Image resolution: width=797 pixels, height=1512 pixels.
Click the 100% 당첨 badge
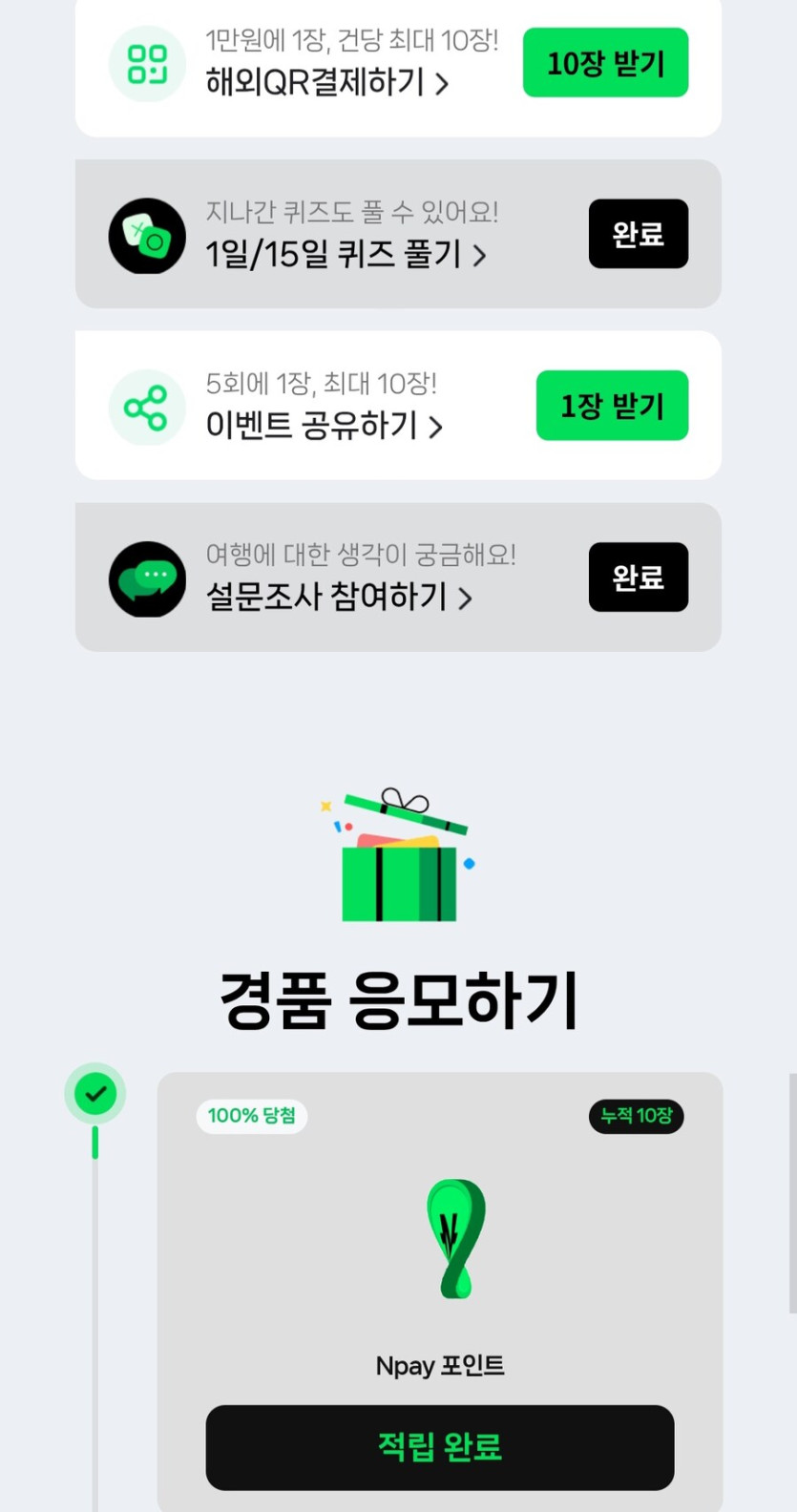coord(252,1115)
